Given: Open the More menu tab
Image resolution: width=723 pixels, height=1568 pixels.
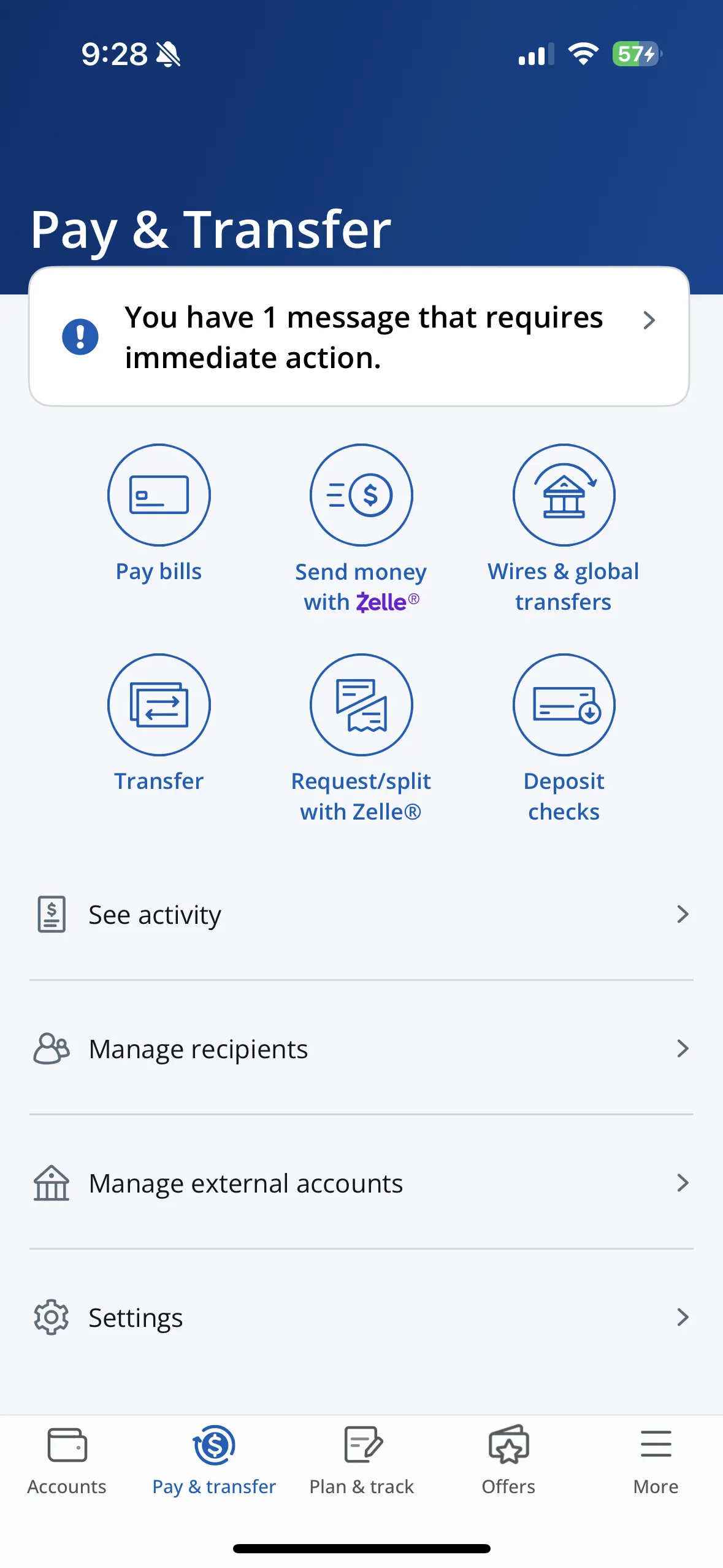Looking at the screenshot, I should pyautogui.click(x=656, y=1460).
